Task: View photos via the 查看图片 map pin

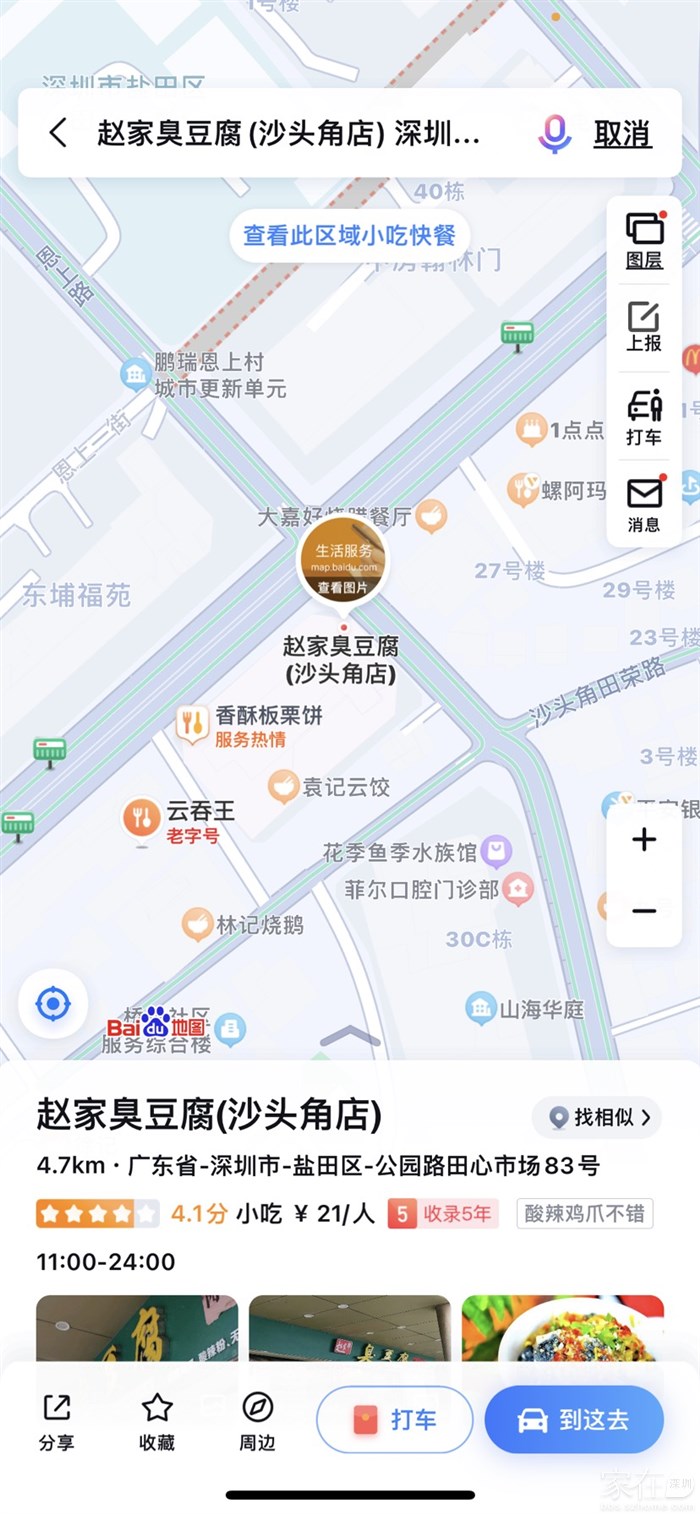Action: (x=343, y=566)
